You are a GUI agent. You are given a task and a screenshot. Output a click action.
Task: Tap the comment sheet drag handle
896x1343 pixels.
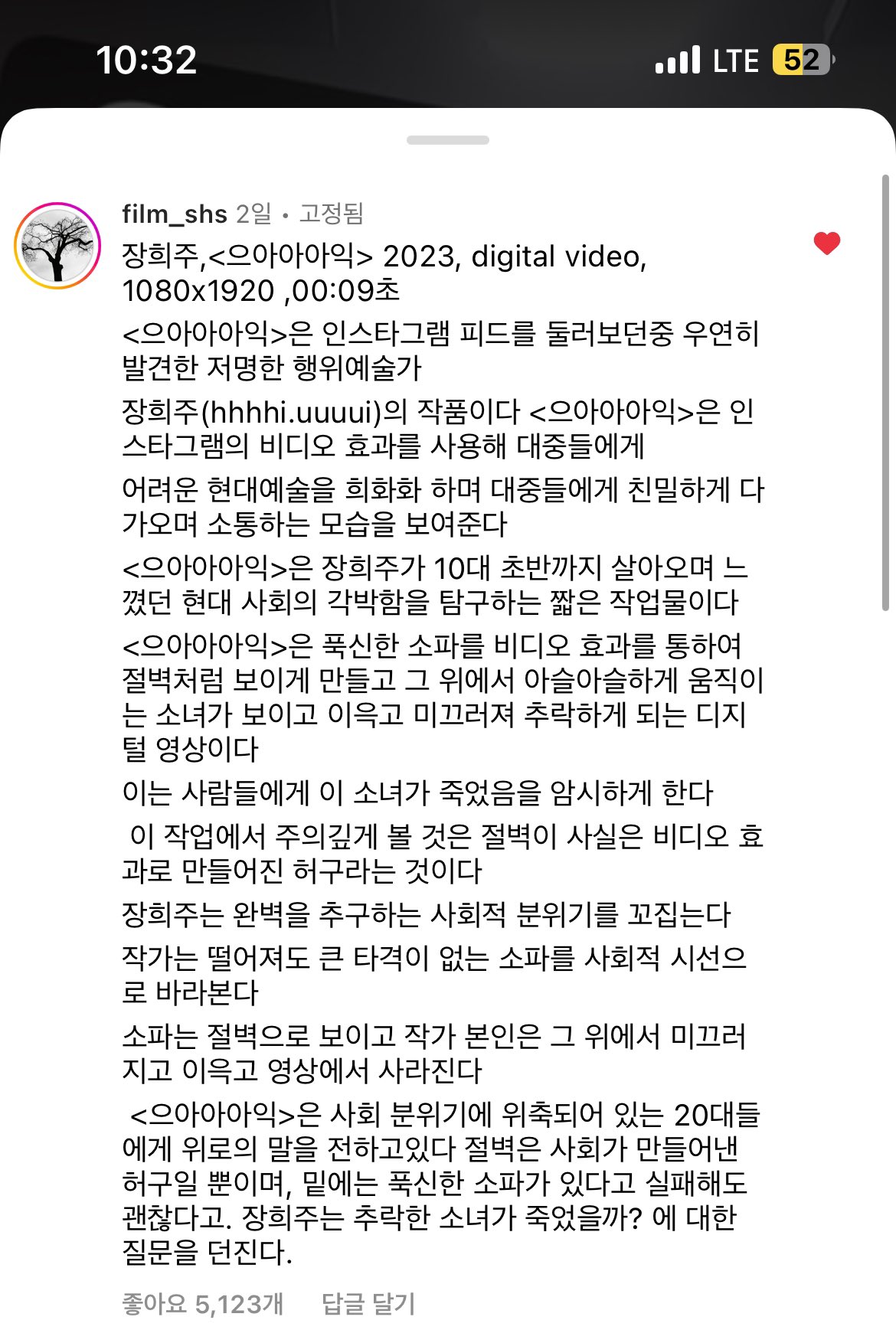pyautogui.click(x=448, y=140)
